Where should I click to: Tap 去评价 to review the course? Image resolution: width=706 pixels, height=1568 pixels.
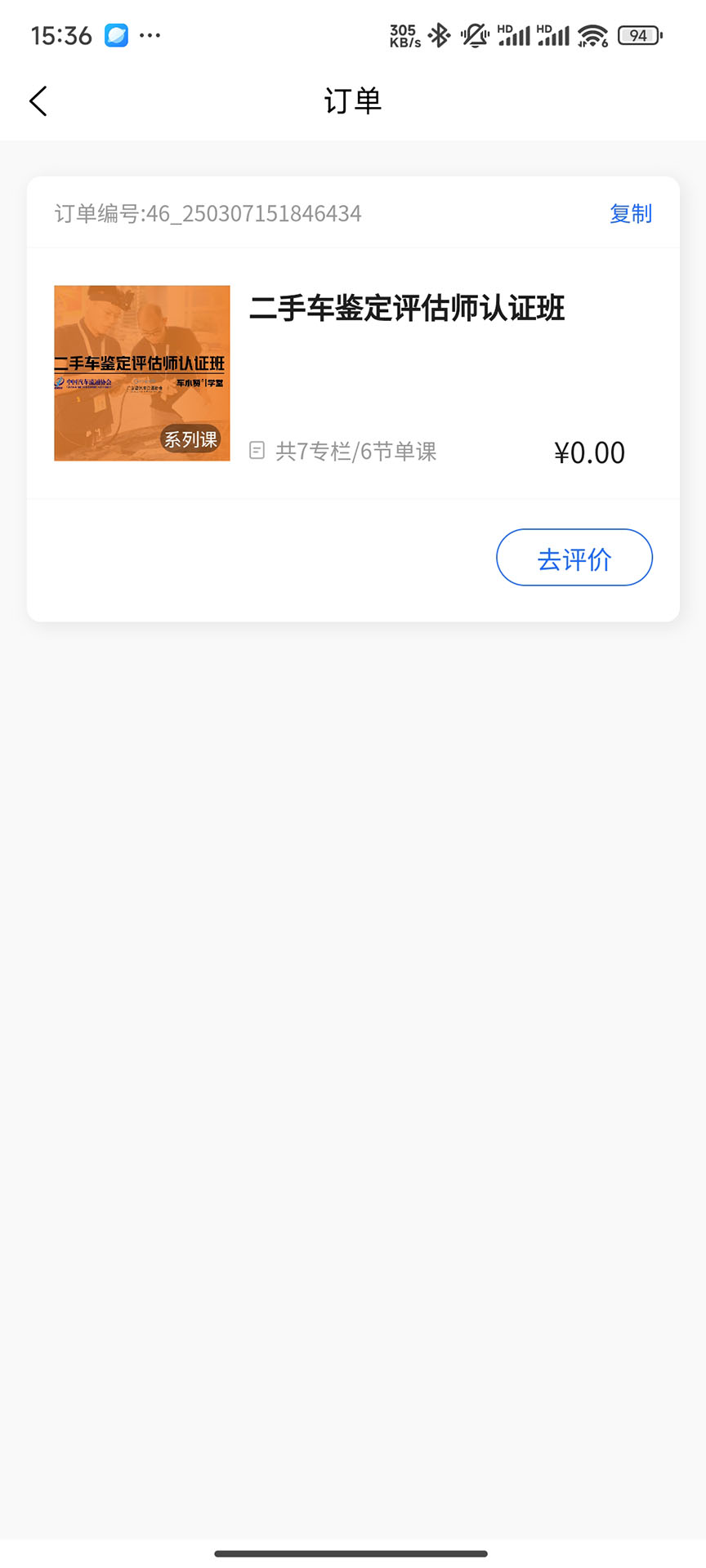(574, 557)
